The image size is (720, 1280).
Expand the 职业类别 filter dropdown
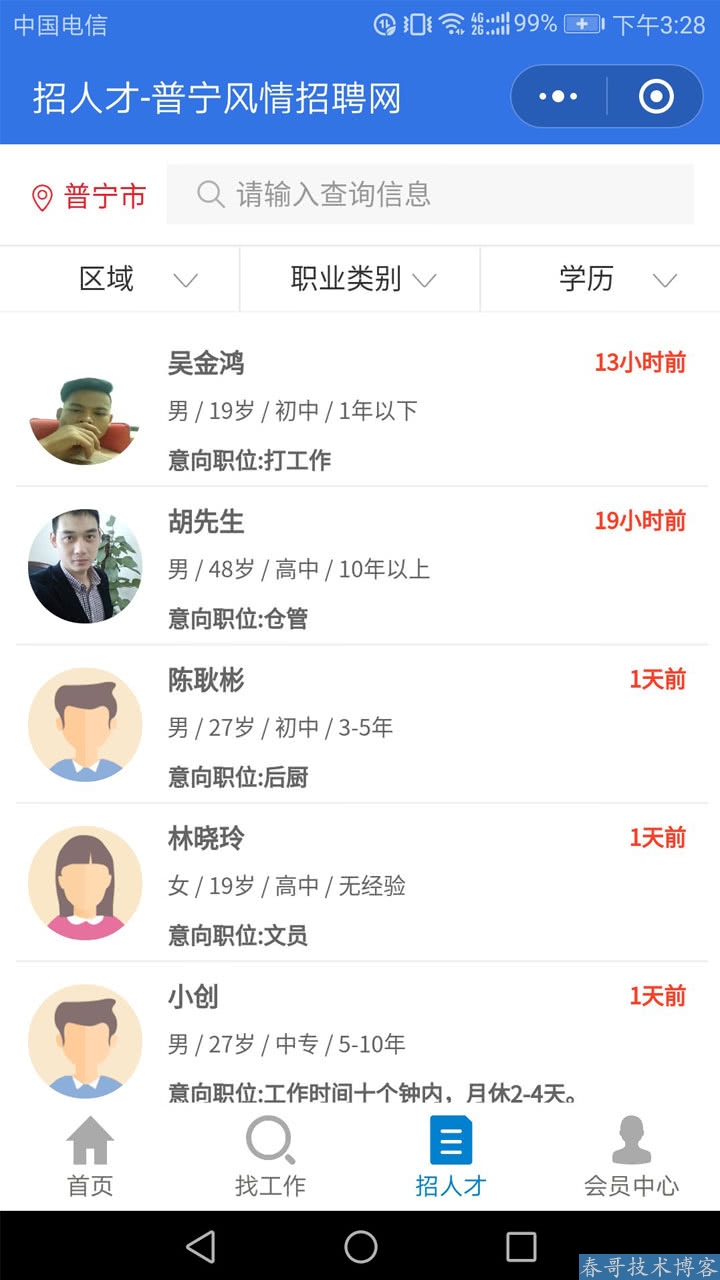click(x=362, y=279)
